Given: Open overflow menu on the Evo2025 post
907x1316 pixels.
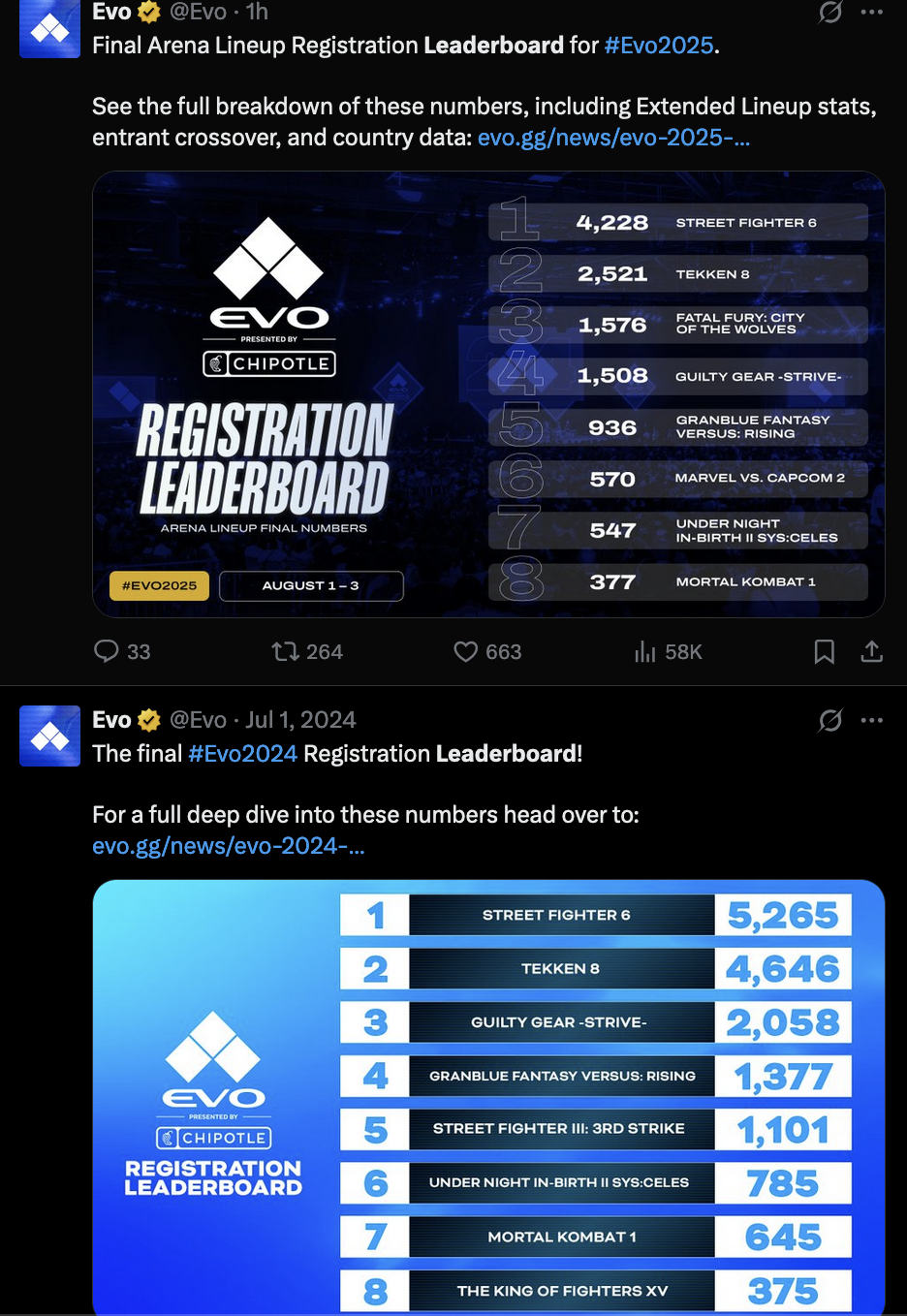Looking at the screenshot, I should tap(871, 13).
